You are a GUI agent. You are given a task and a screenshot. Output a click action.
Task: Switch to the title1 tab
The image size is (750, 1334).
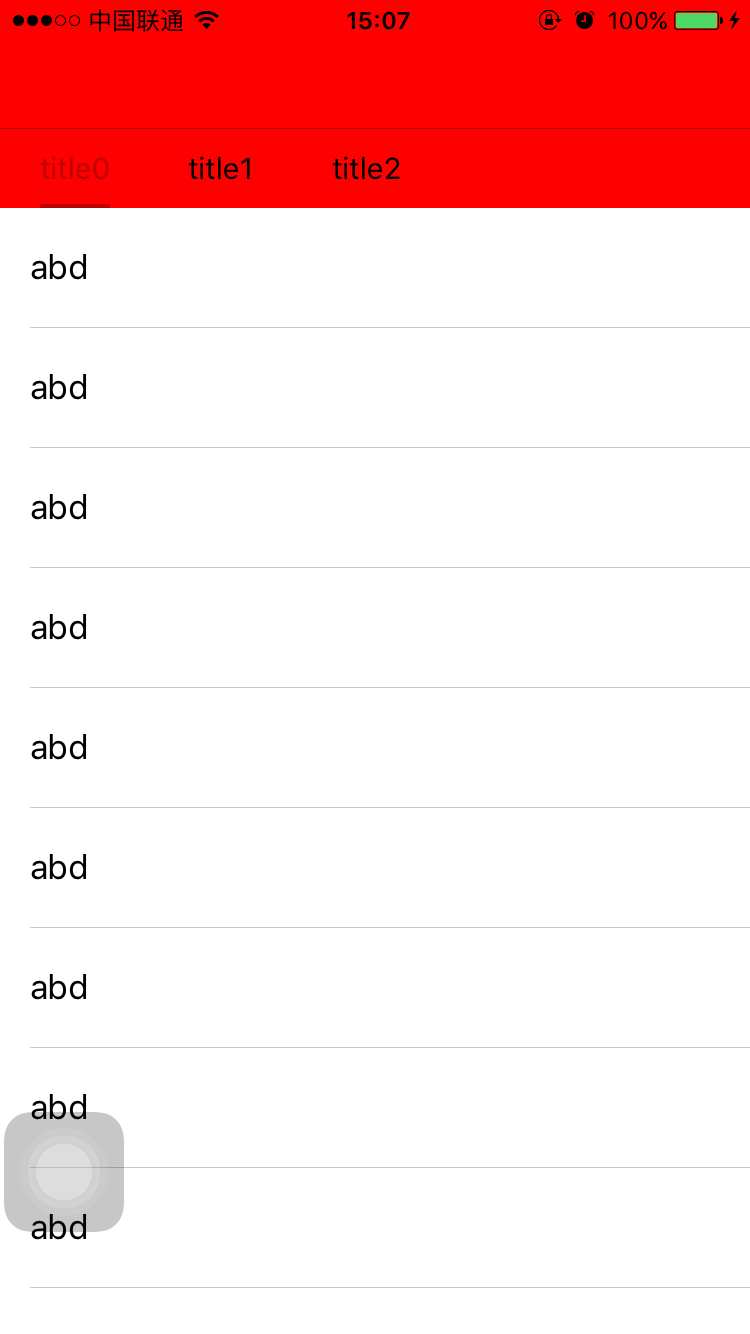point(220,169)
